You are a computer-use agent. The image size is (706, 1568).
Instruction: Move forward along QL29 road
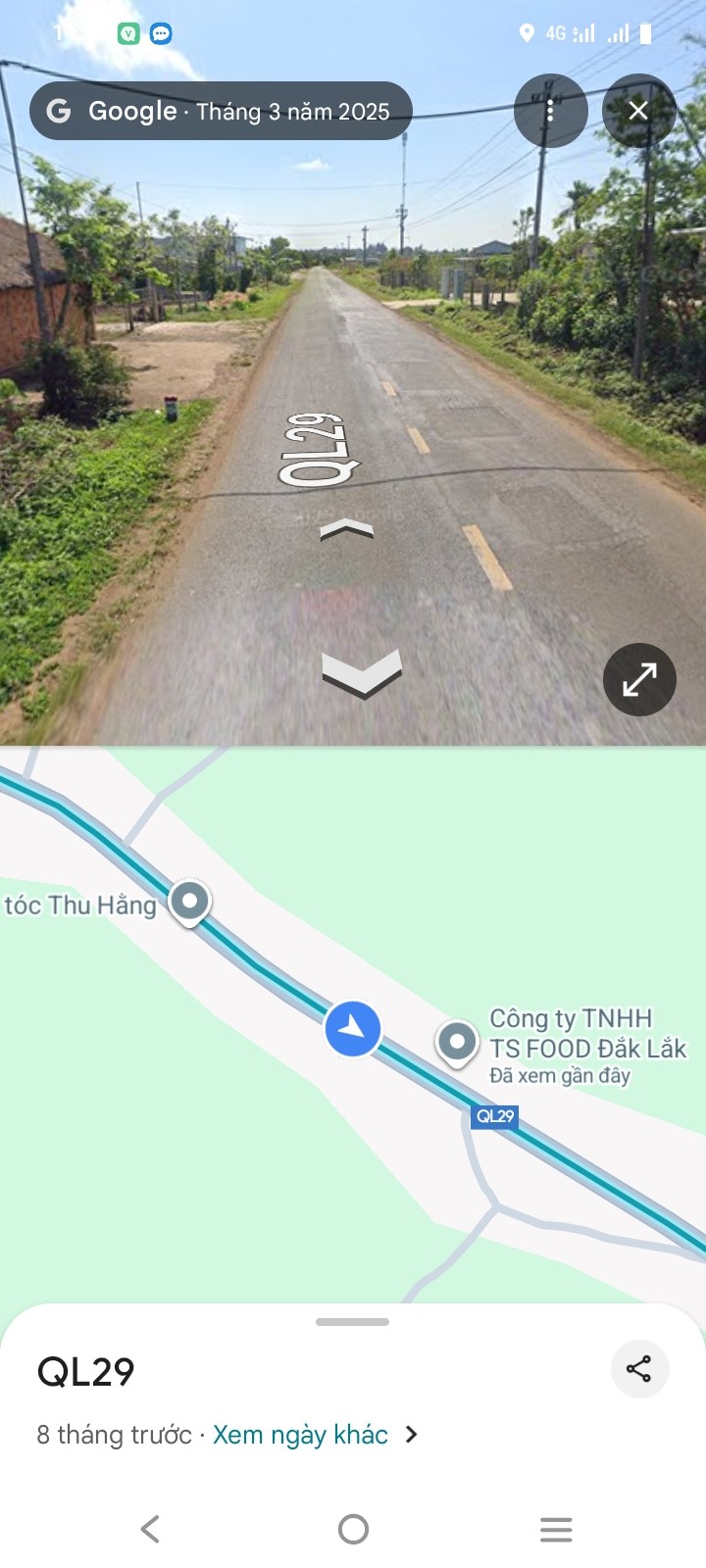346,531
